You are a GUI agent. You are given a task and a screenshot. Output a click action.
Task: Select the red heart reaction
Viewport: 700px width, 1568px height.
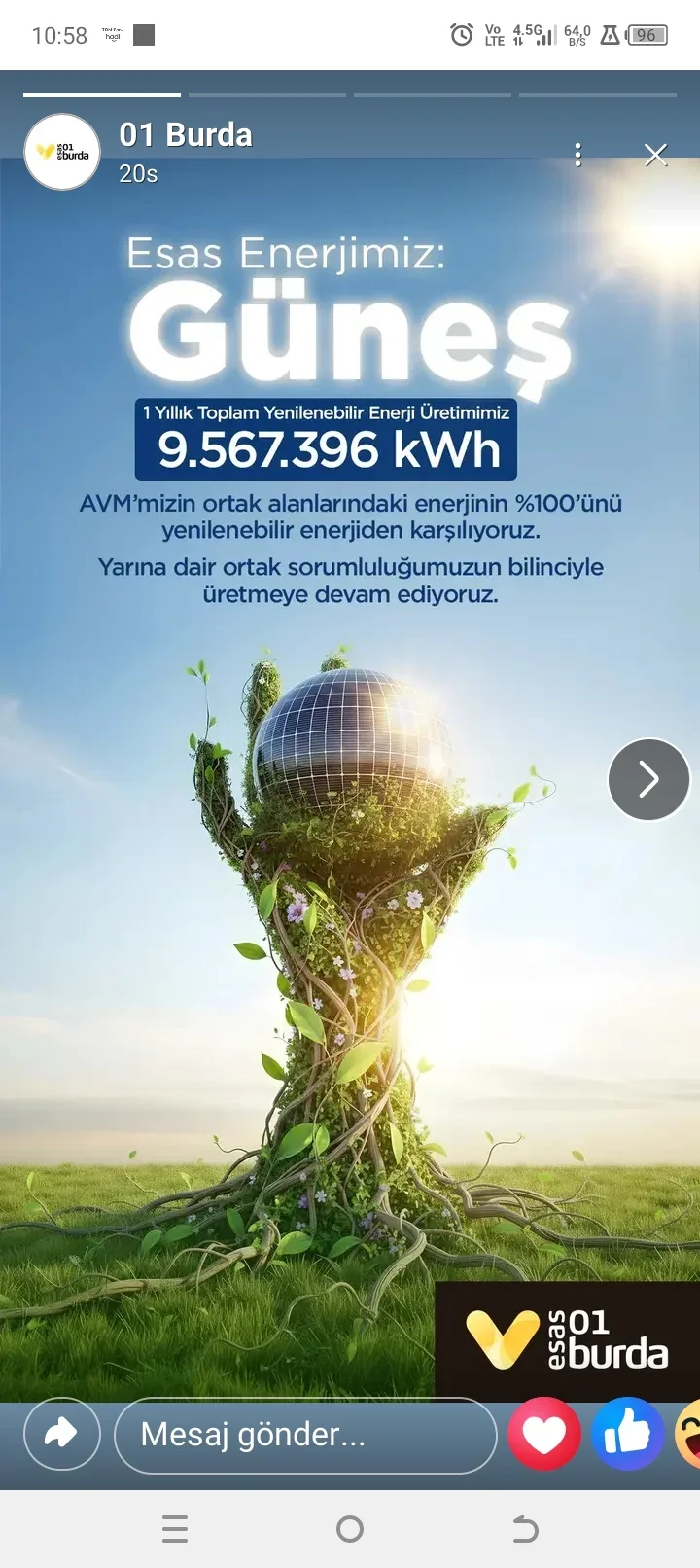(x=544, y=1434)
